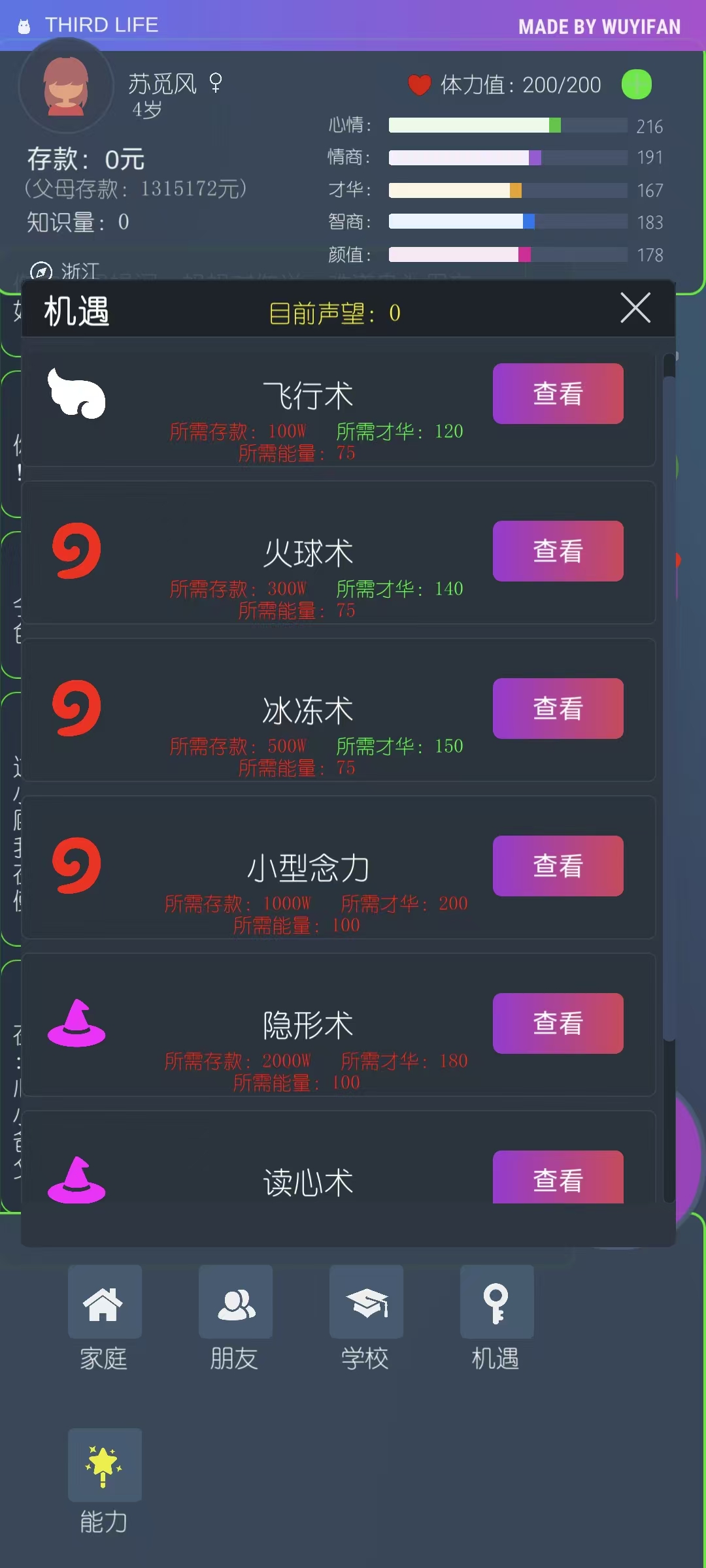Click 查看 for 火球术

tap(558, 552)
